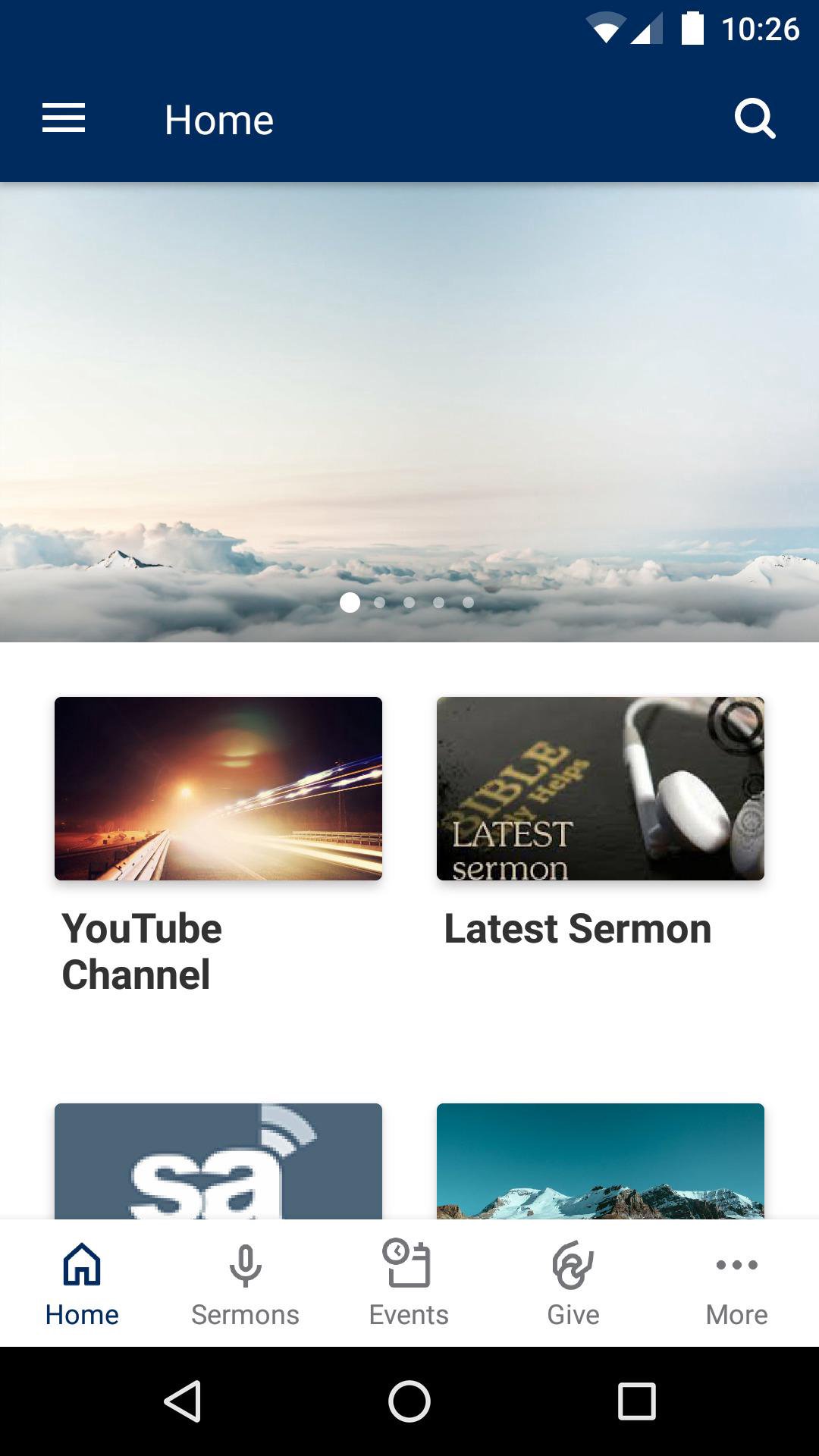819x1456 pixels.
Task: Open the snowy mountain card
Action: 600,1160
